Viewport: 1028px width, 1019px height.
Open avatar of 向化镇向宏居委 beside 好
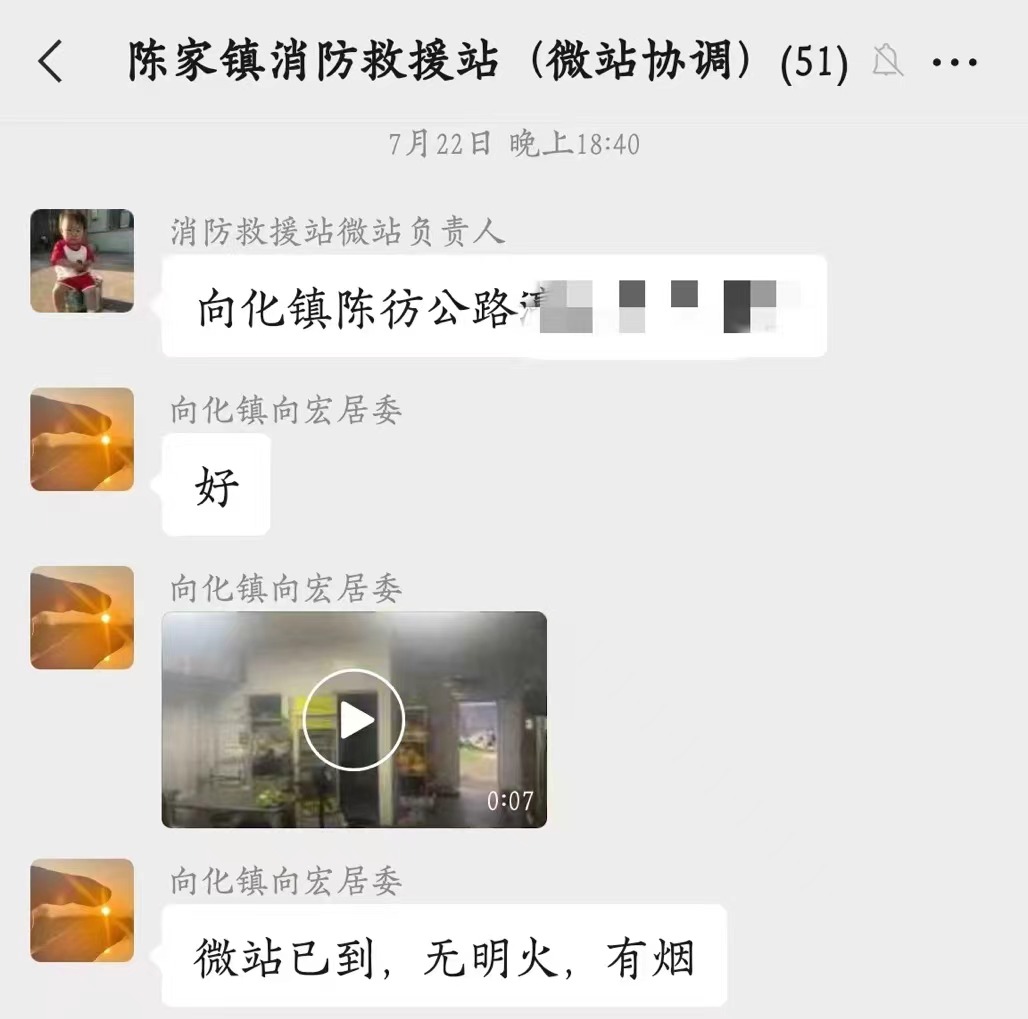(x=82, y=440)
